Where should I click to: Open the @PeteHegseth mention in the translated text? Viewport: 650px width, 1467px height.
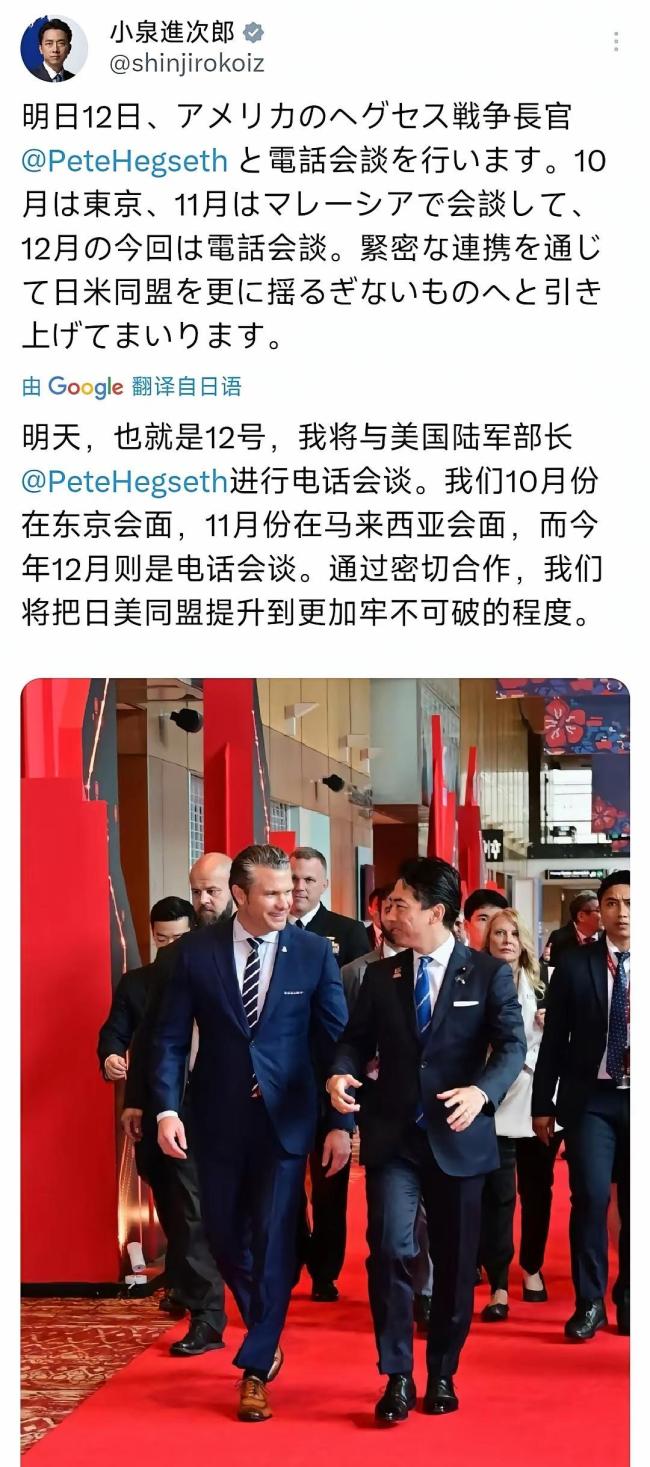124,481
